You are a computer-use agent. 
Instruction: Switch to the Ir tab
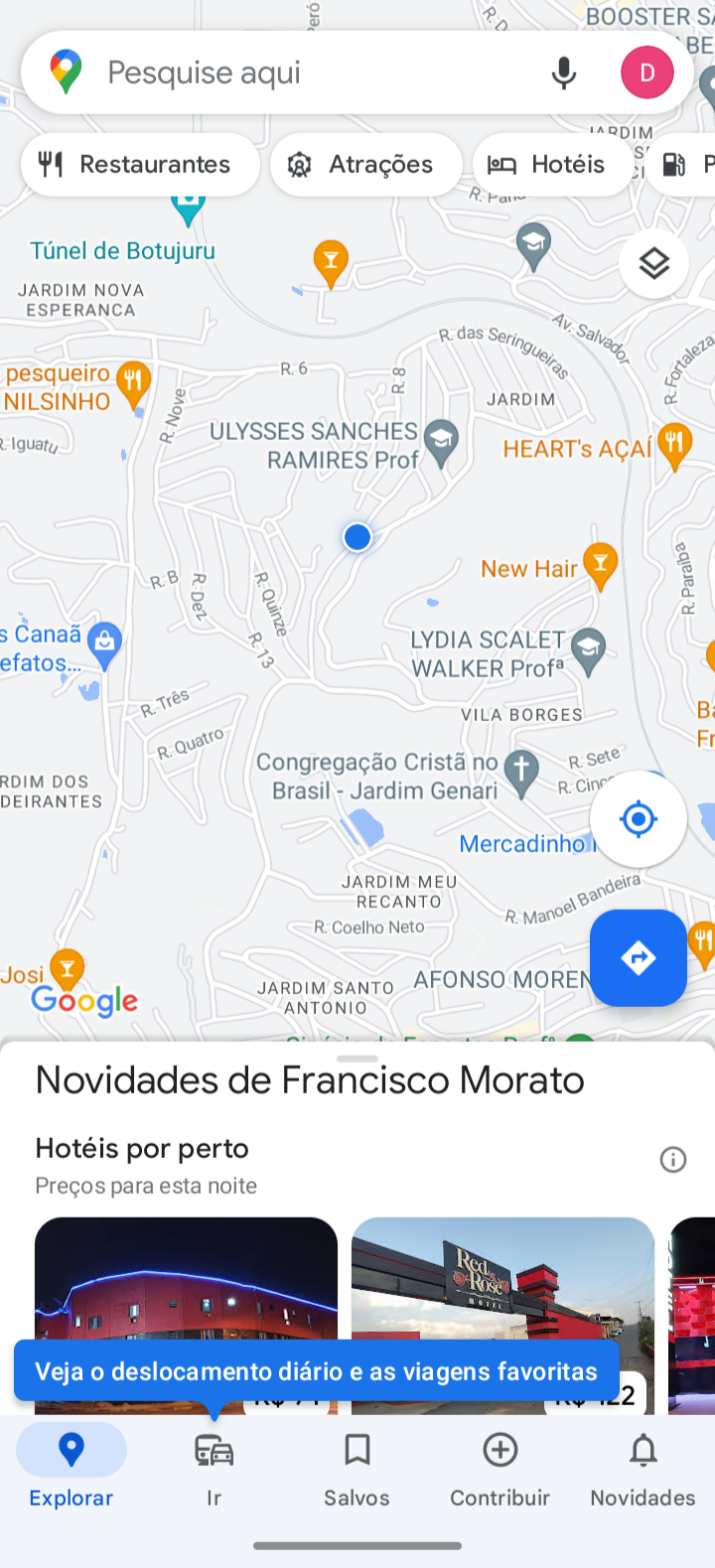214,1467
